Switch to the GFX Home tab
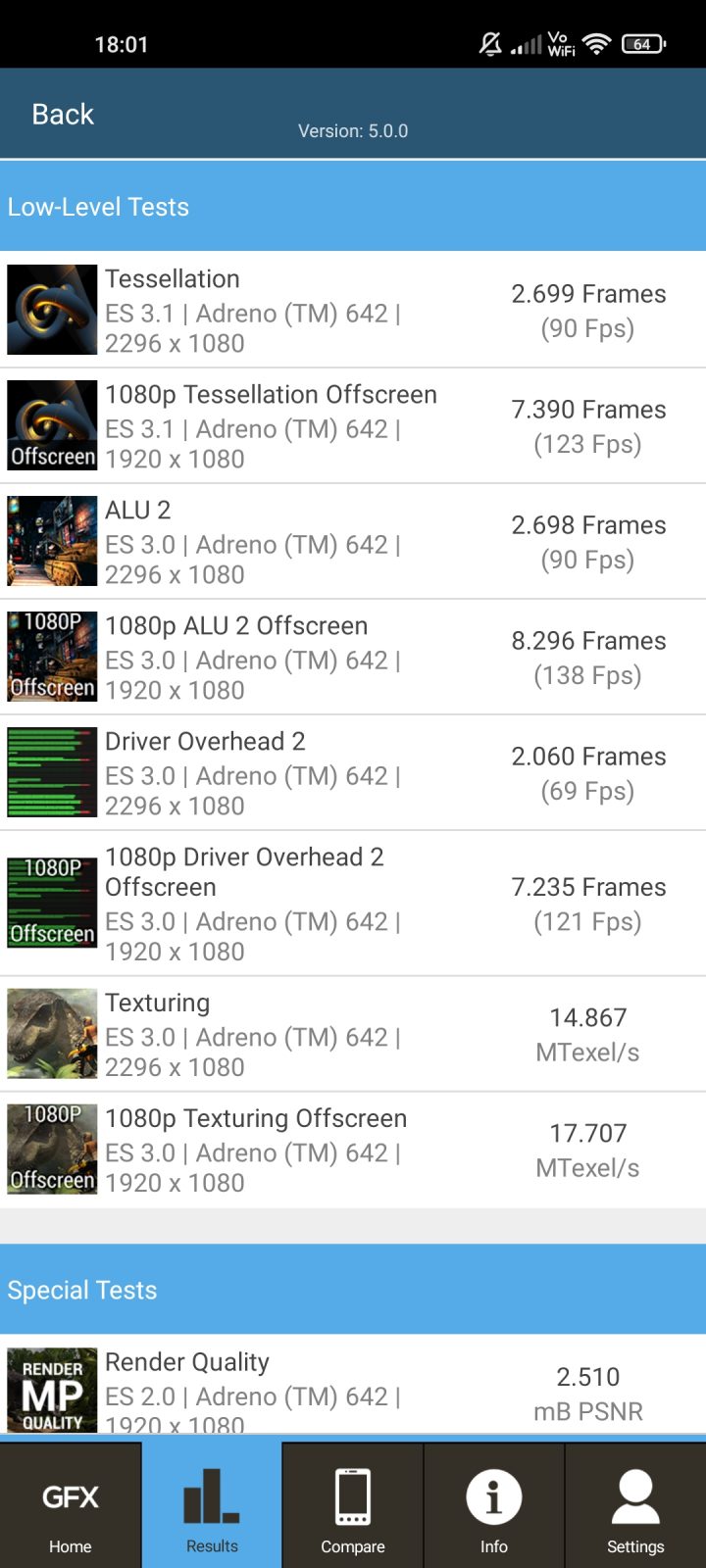 pos(71,1504)
